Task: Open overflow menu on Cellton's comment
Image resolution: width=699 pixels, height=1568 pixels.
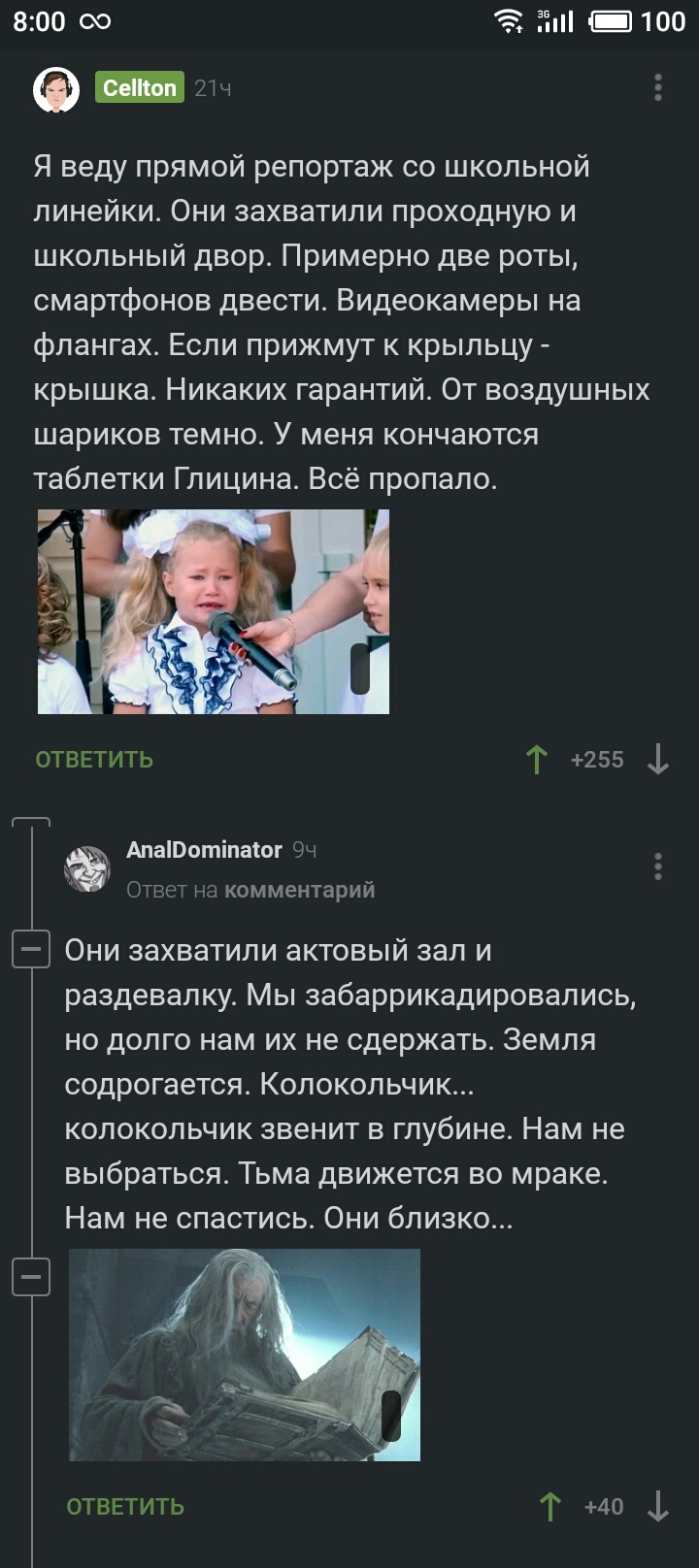Action: tap(658, 88)
